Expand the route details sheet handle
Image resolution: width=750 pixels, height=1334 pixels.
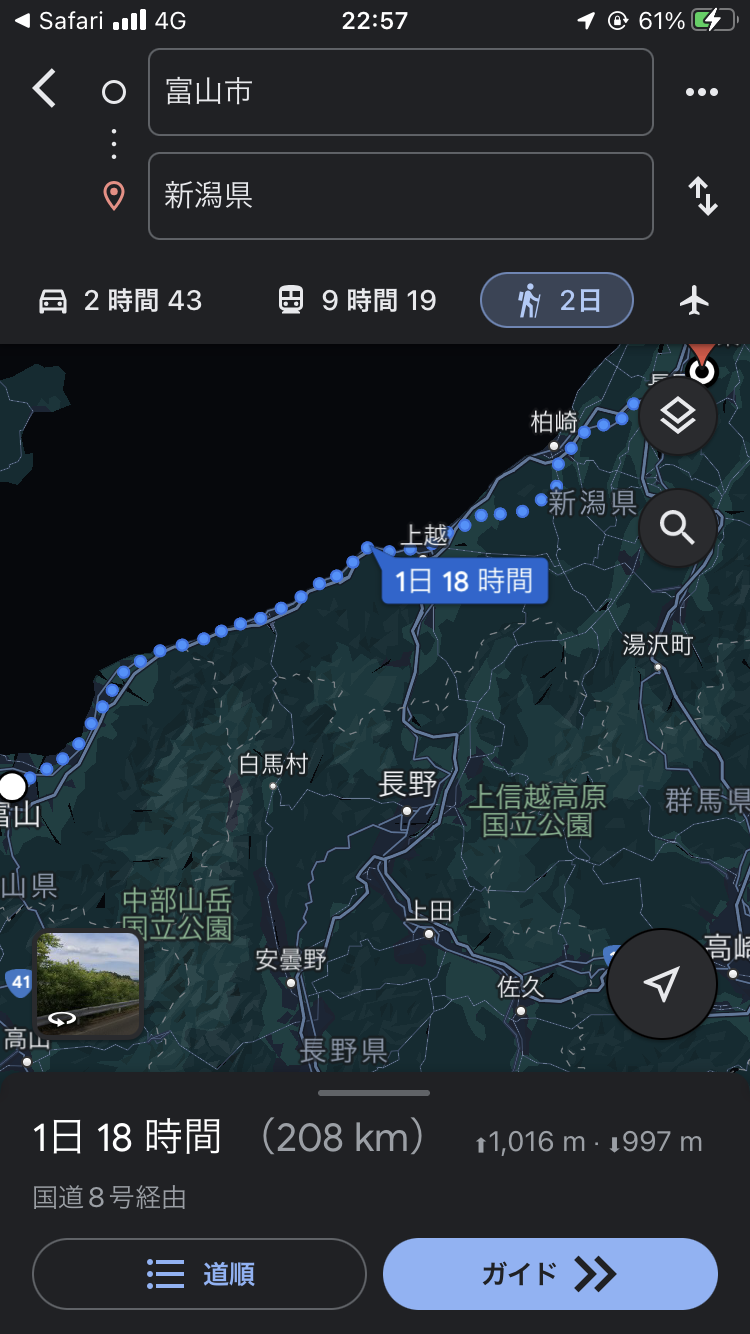tap(374, 1093)
